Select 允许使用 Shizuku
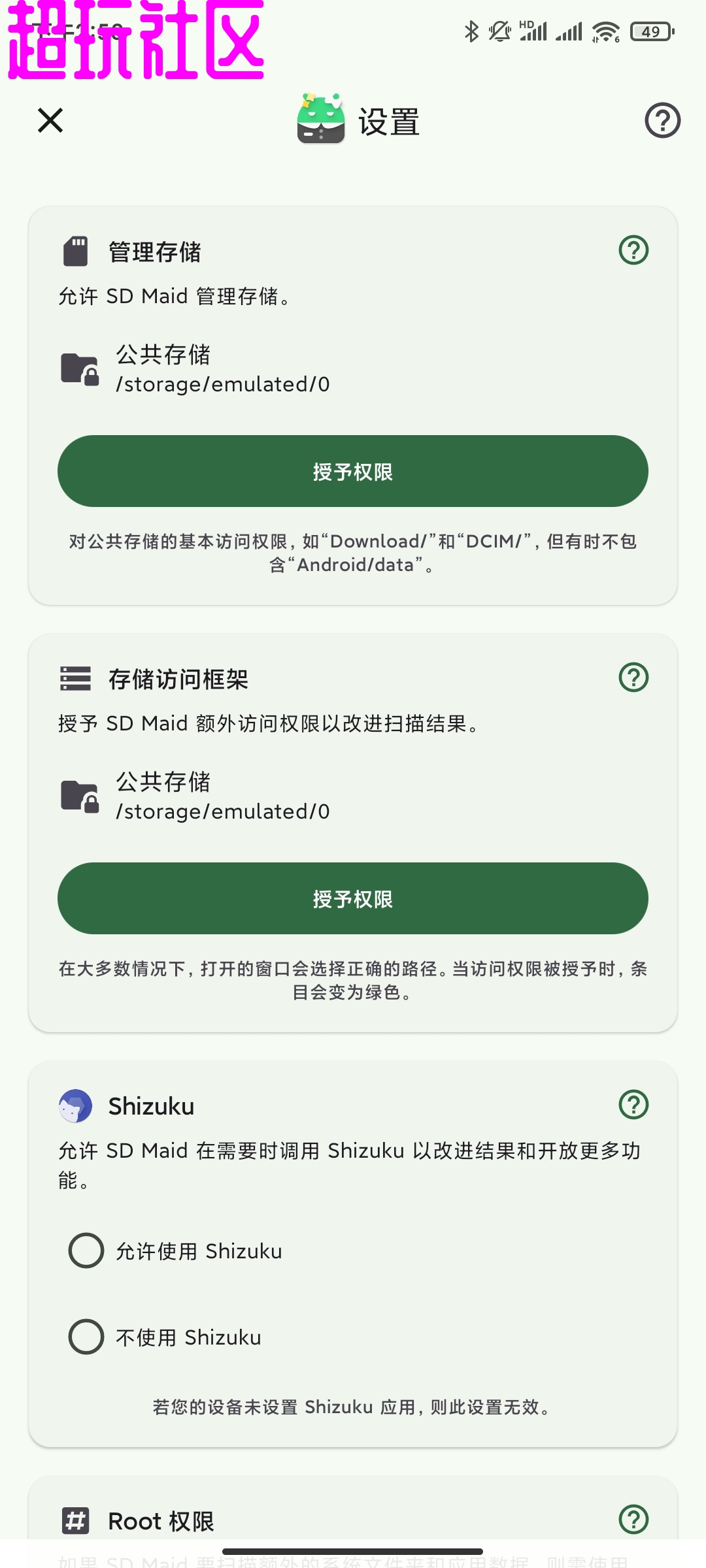The image size is (706, 1568). [86, 1250]
